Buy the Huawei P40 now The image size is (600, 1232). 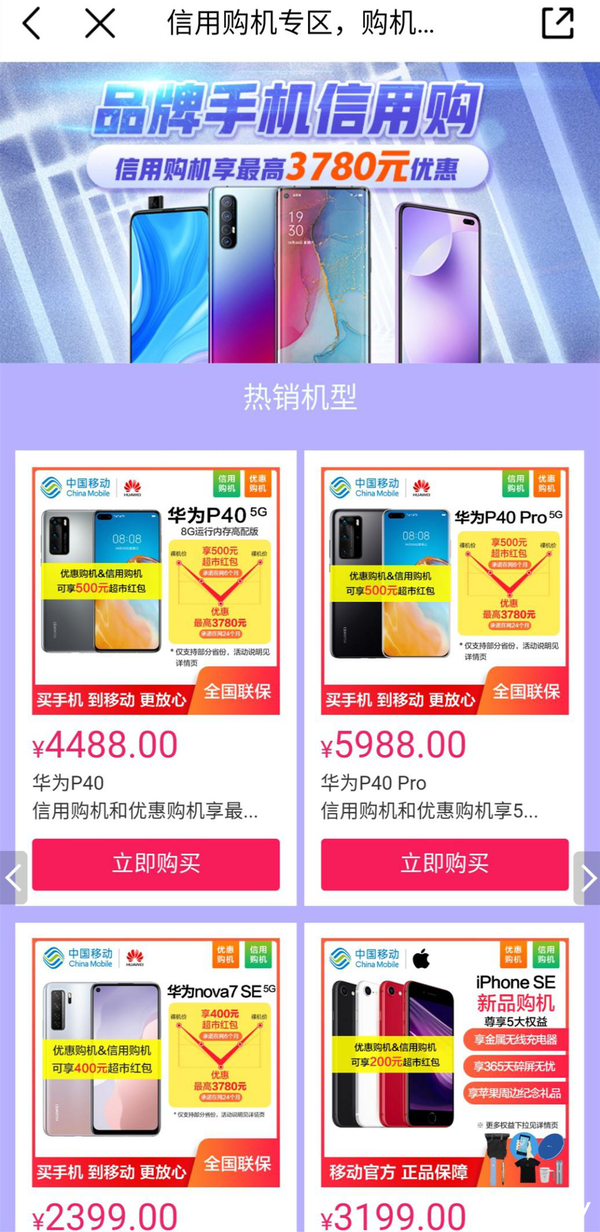coord(156,864)
